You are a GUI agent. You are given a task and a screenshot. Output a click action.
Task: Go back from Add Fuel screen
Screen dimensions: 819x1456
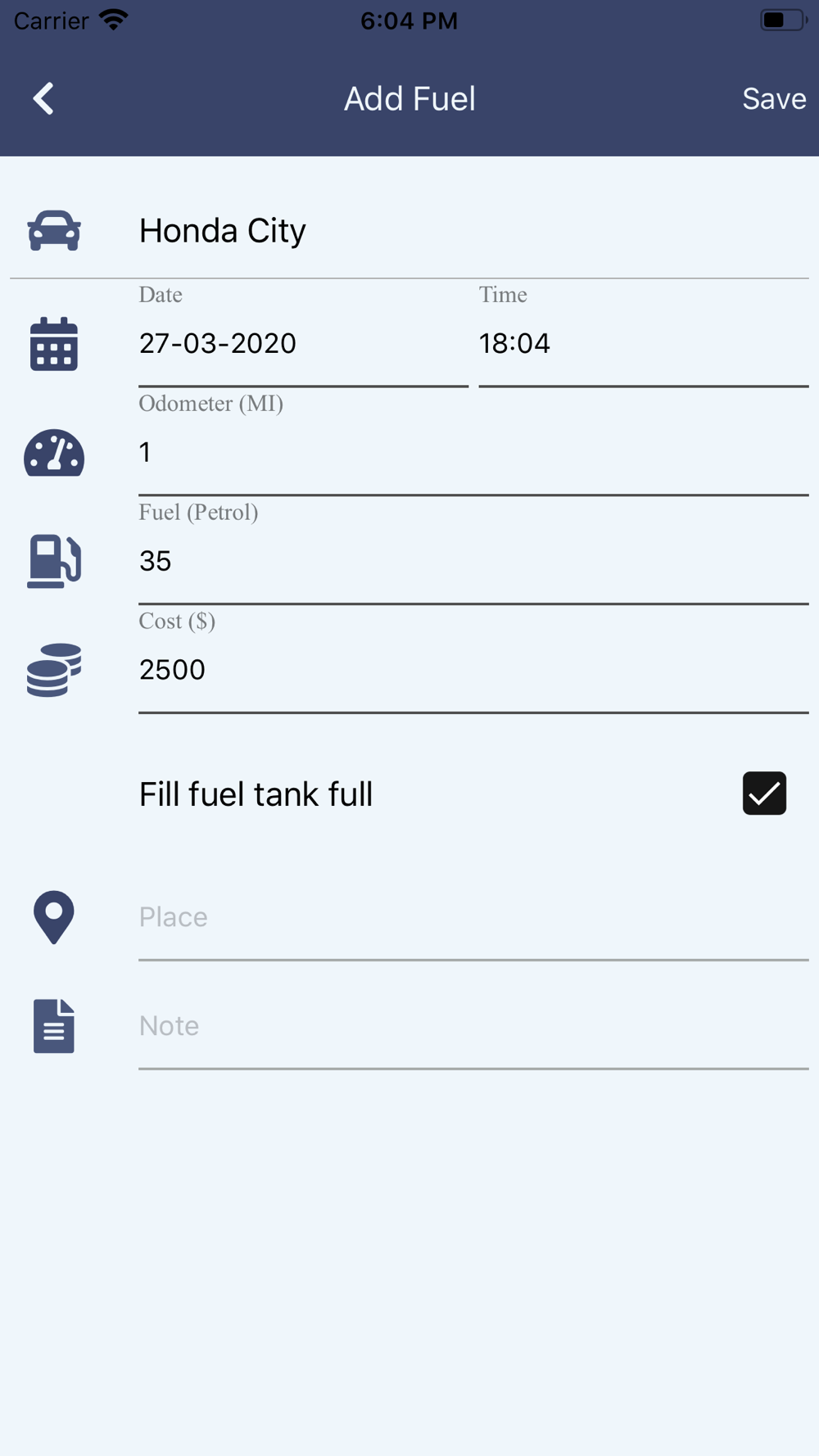point(44,99)
